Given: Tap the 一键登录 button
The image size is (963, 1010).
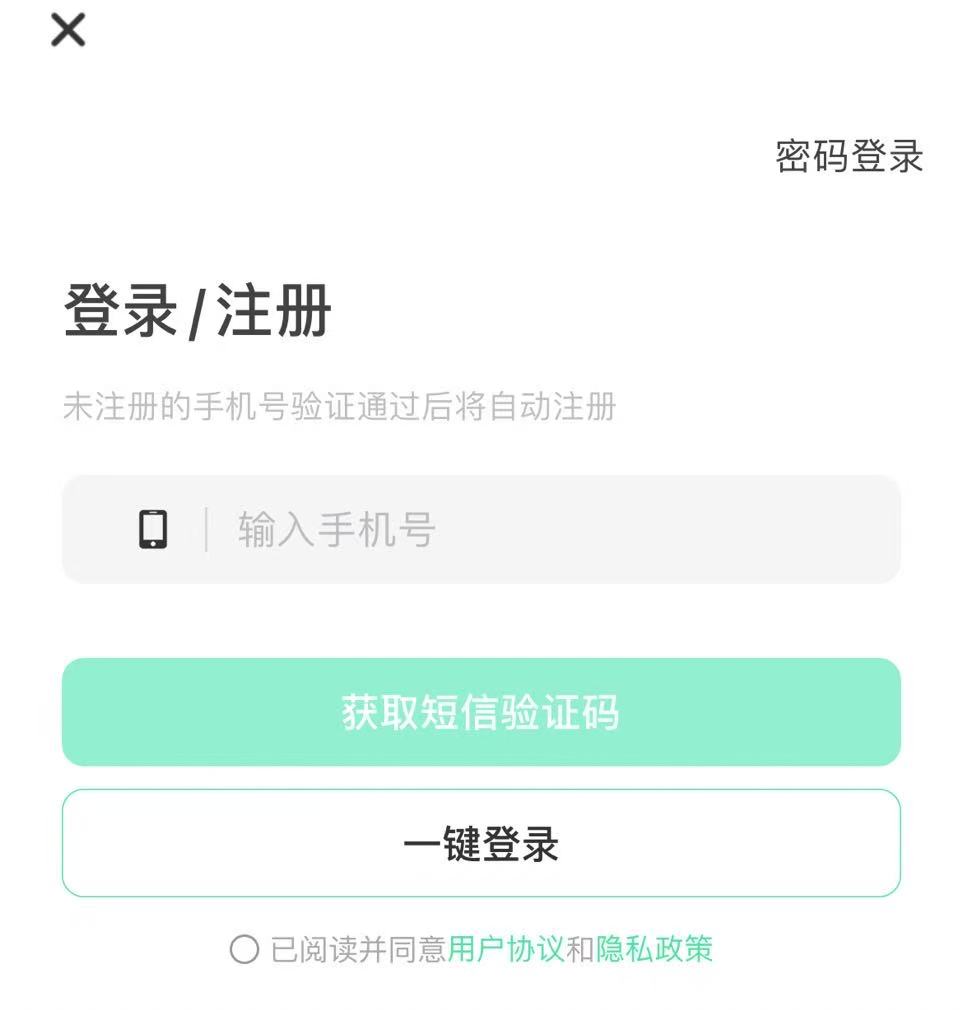Looking at the screenshot, I should 481,843.
